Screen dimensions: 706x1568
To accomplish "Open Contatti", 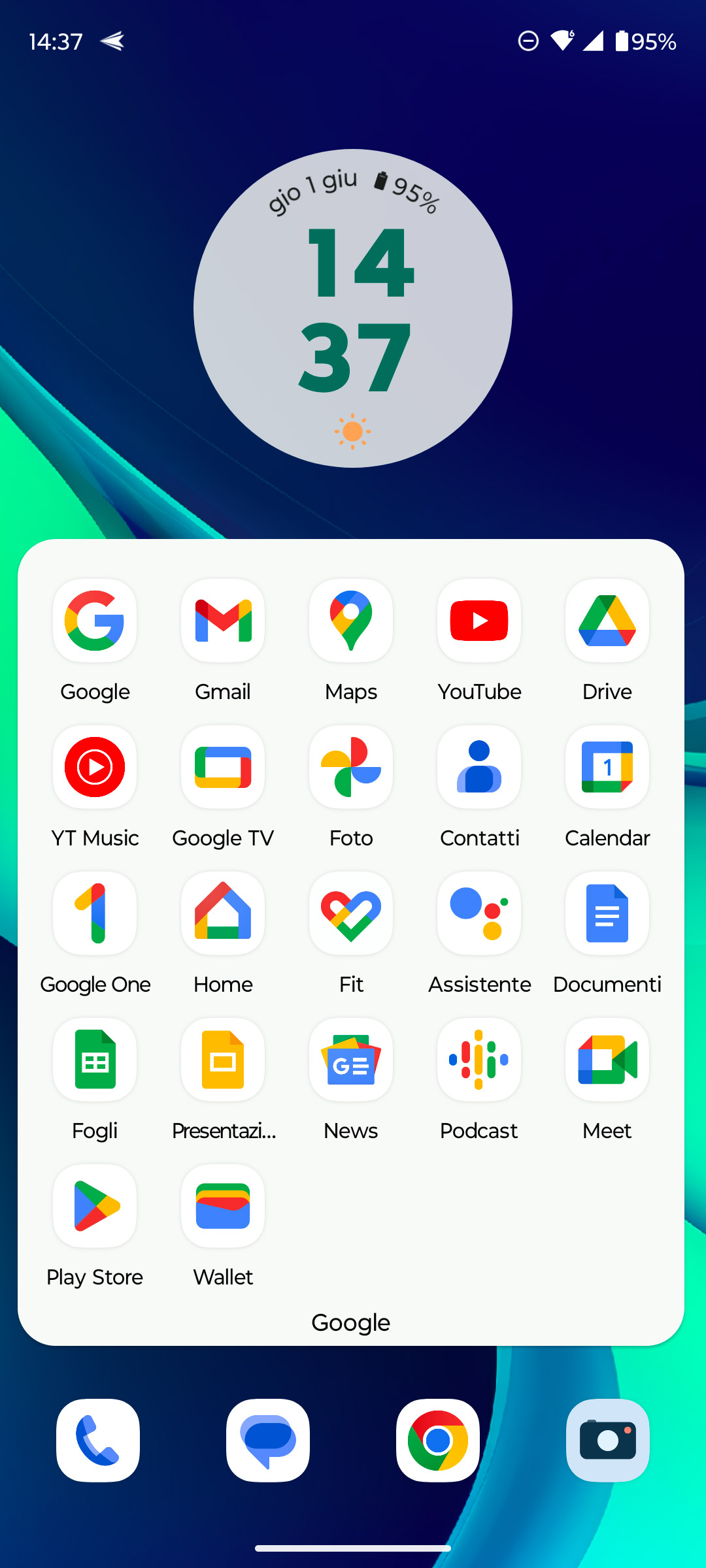I will point(479,768).
